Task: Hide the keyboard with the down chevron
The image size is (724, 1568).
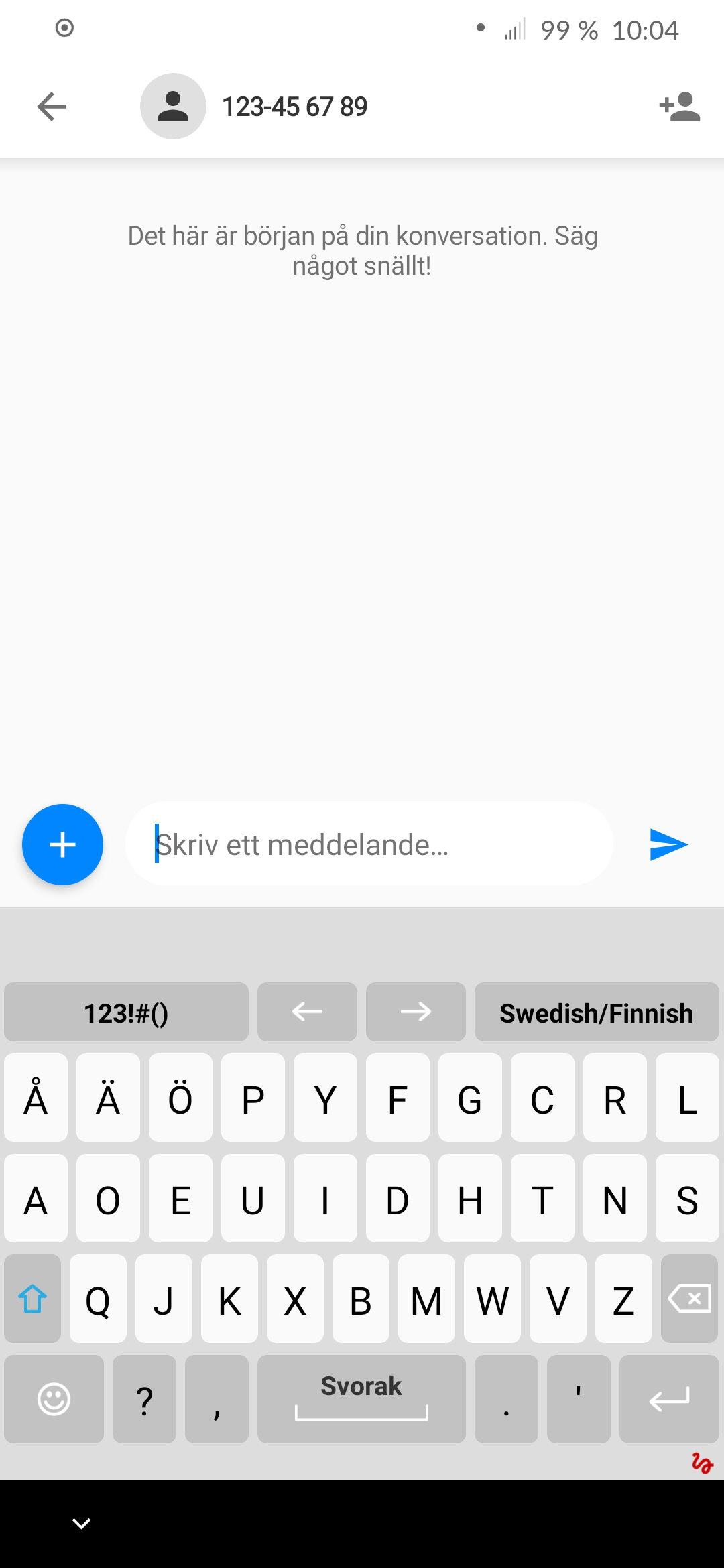Action: pos(81,1523)
